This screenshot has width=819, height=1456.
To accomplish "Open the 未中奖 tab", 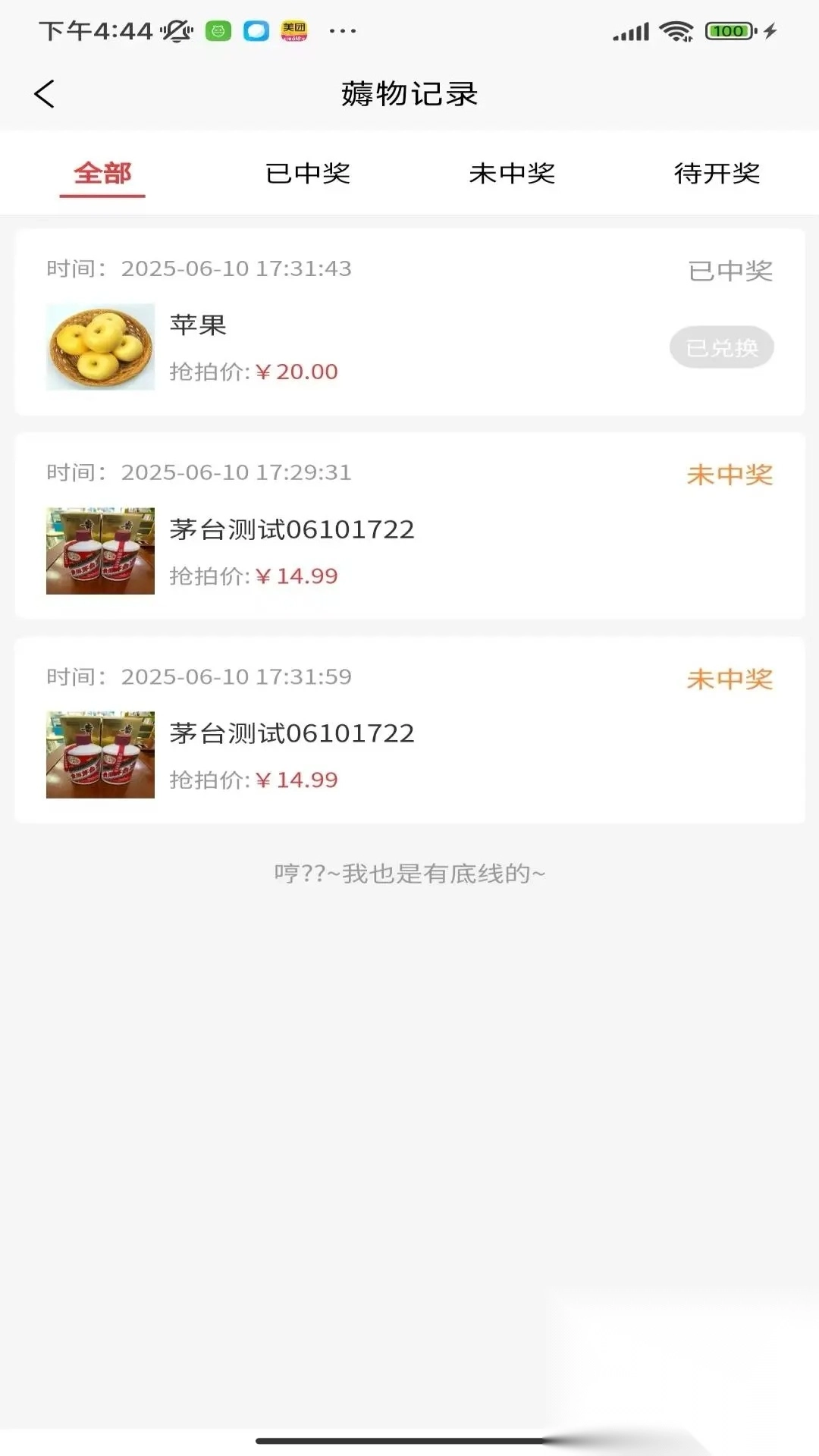I will 513,173.
